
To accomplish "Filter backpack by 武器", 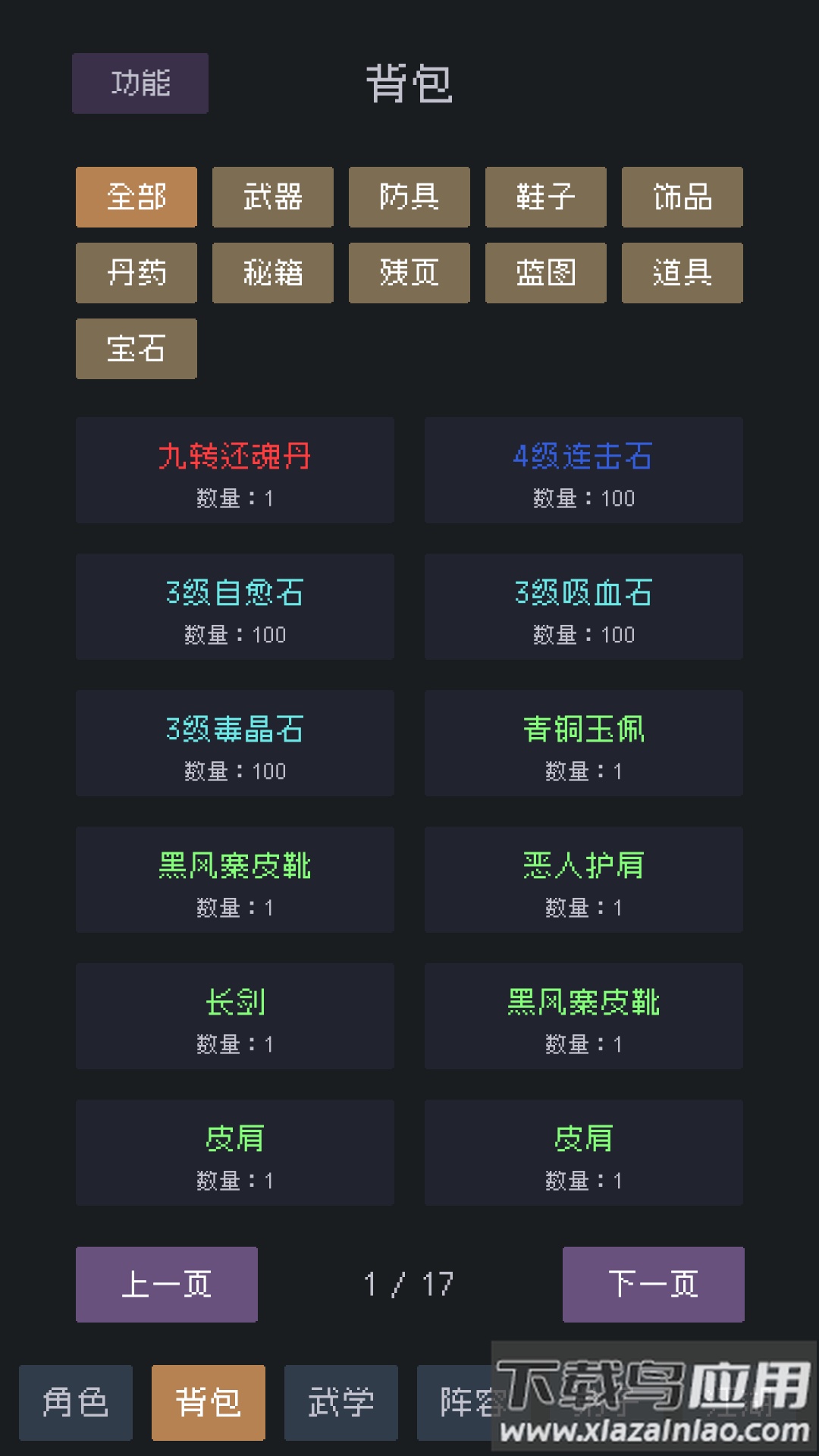I will point(272,197).
